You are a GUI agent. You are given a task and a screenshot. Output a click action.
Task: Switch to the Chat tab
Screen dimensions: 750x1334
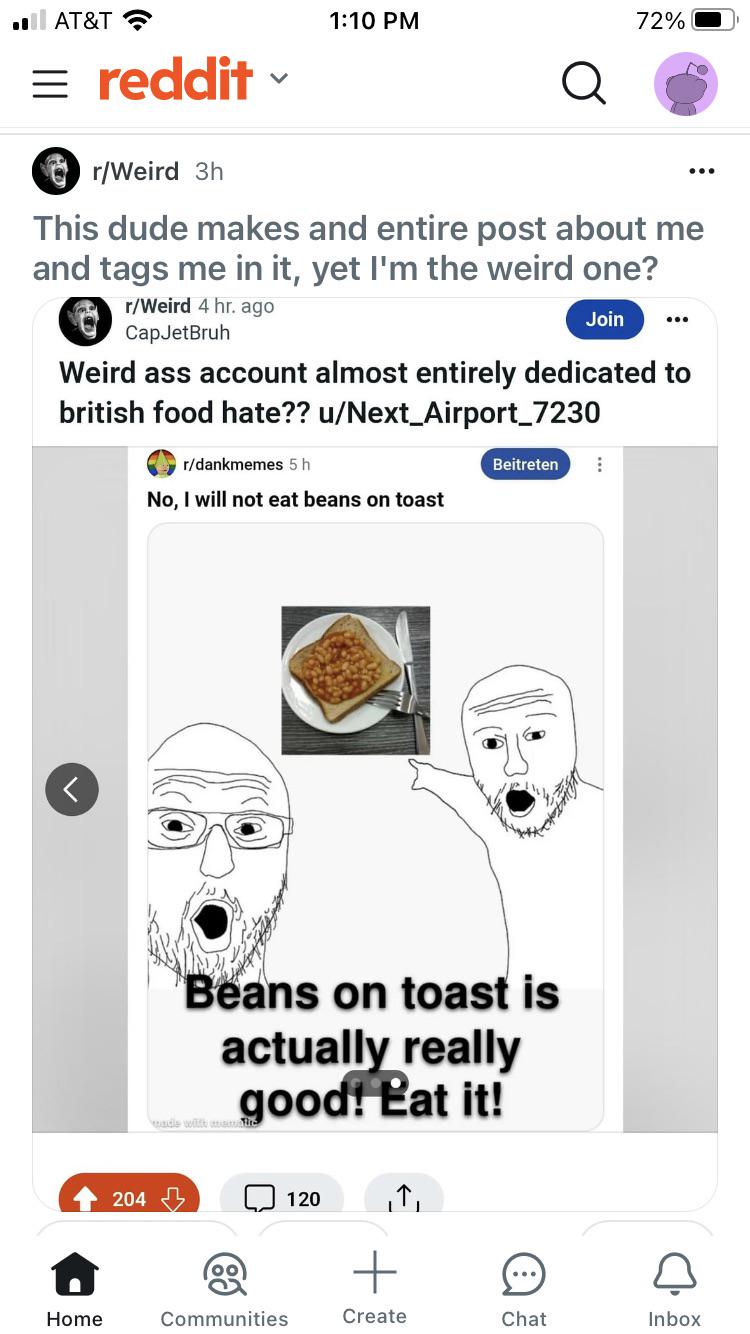[x=524, y=1290]
